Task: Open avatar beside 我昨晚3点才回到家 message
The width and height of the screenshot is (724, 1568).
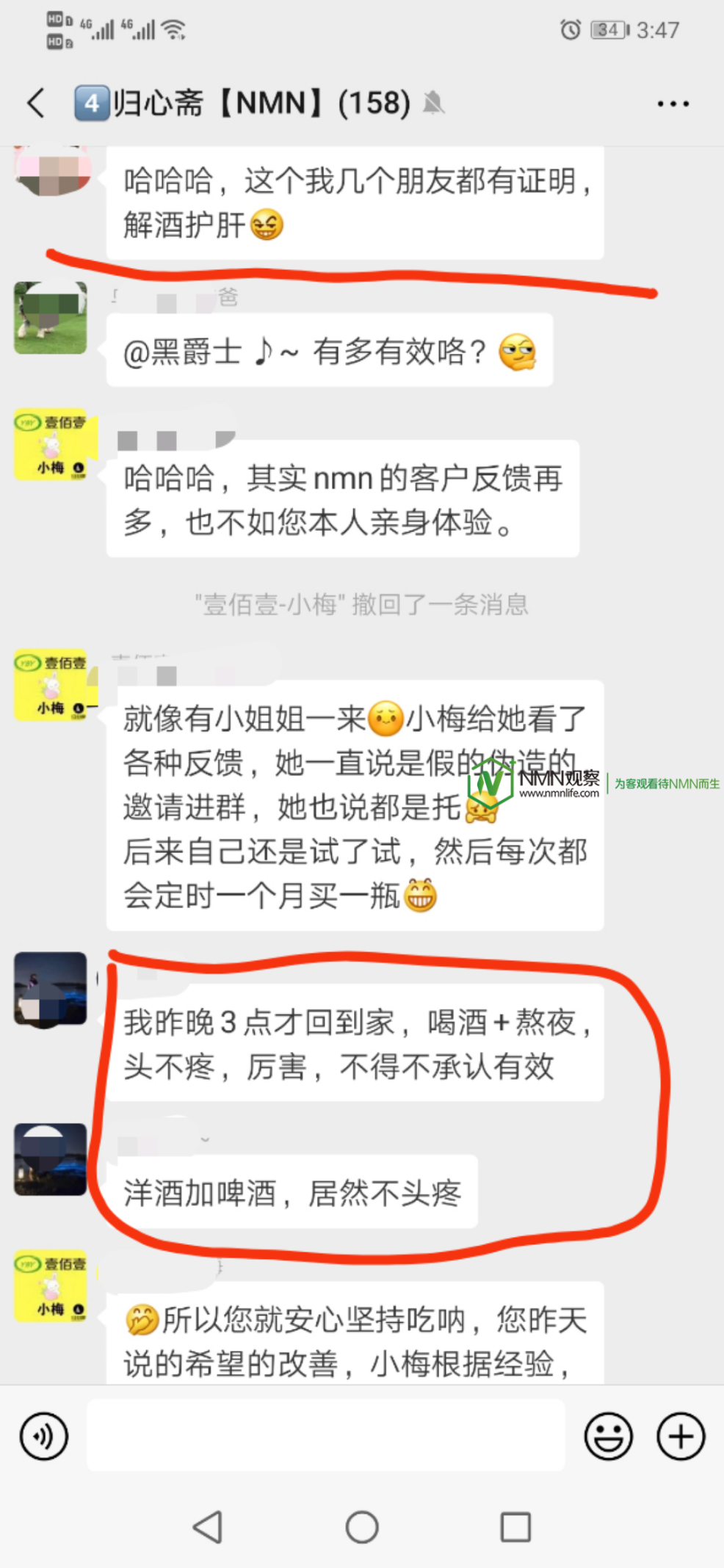Action: 51,988
